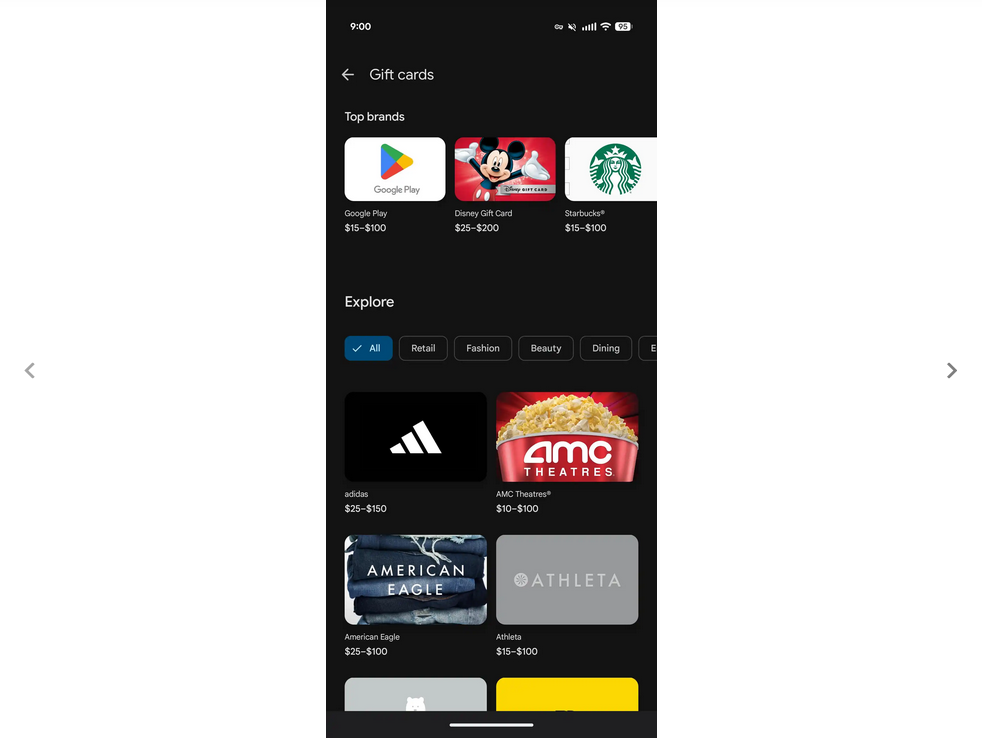Filter gift cards by Beauty

(546, 348)
